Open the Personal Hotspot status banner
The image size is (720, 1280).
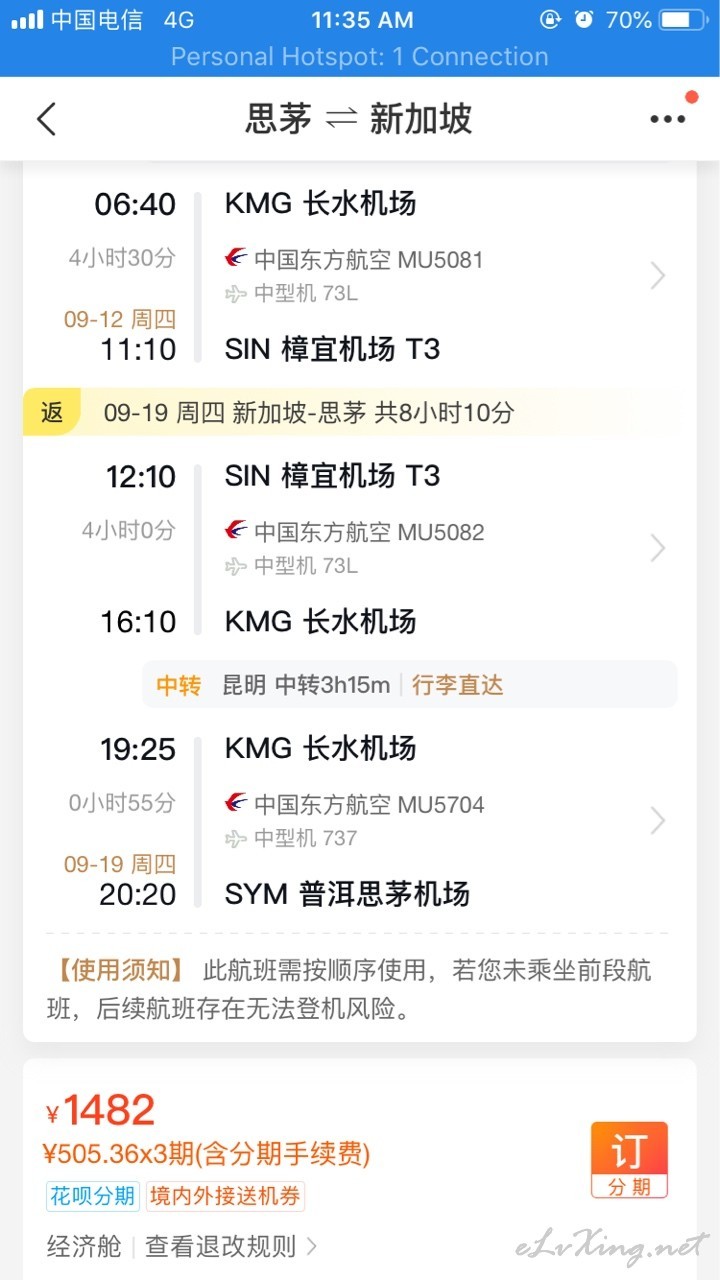(x=360, y=57)
